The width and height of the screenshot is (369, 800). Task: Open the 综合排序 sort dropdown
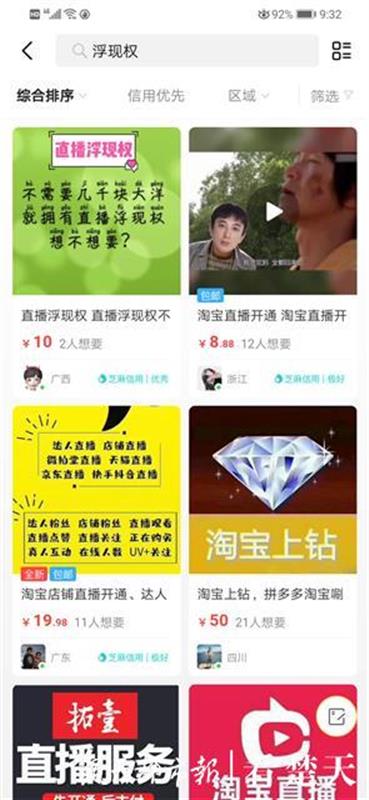(51, 95)
